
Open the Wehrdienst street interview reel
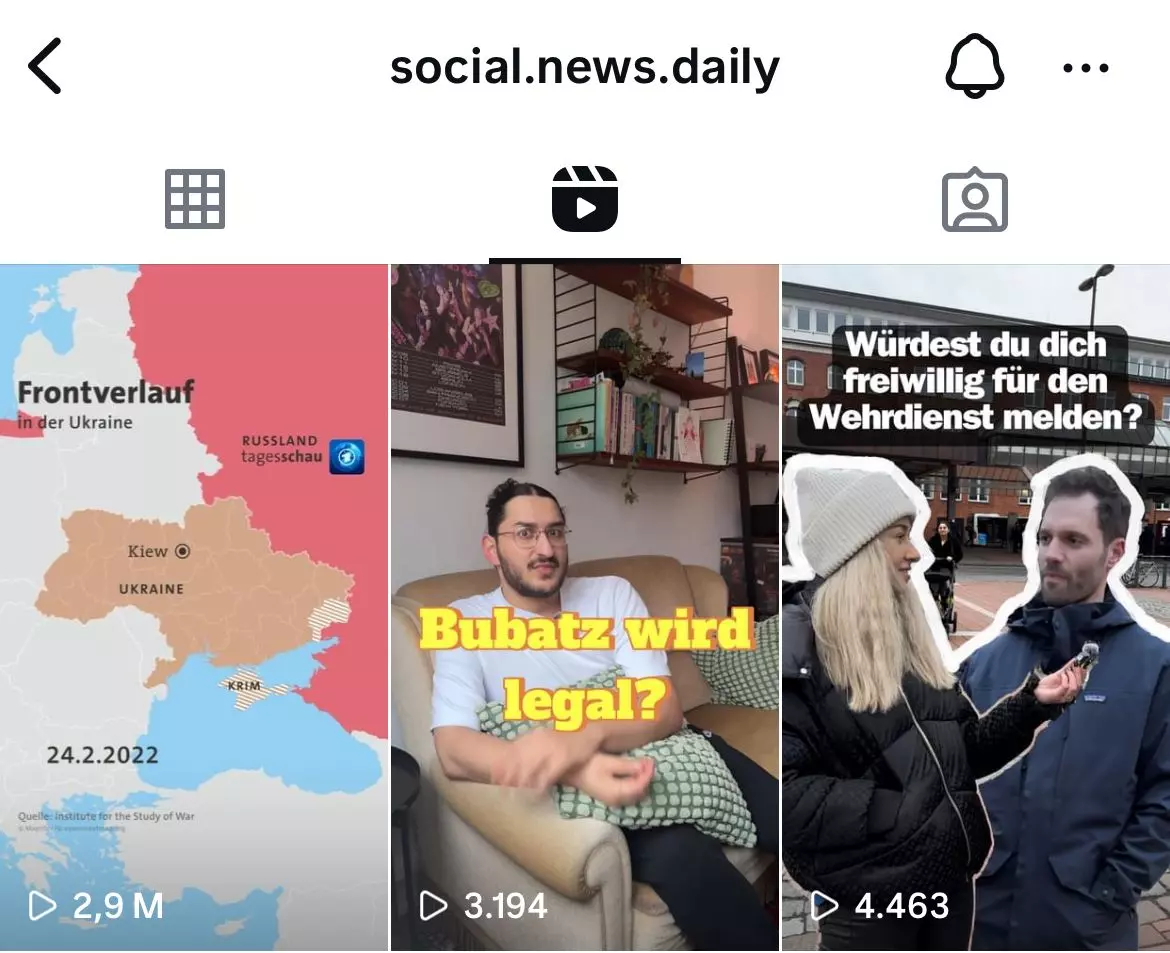click(x=975, y=606)
